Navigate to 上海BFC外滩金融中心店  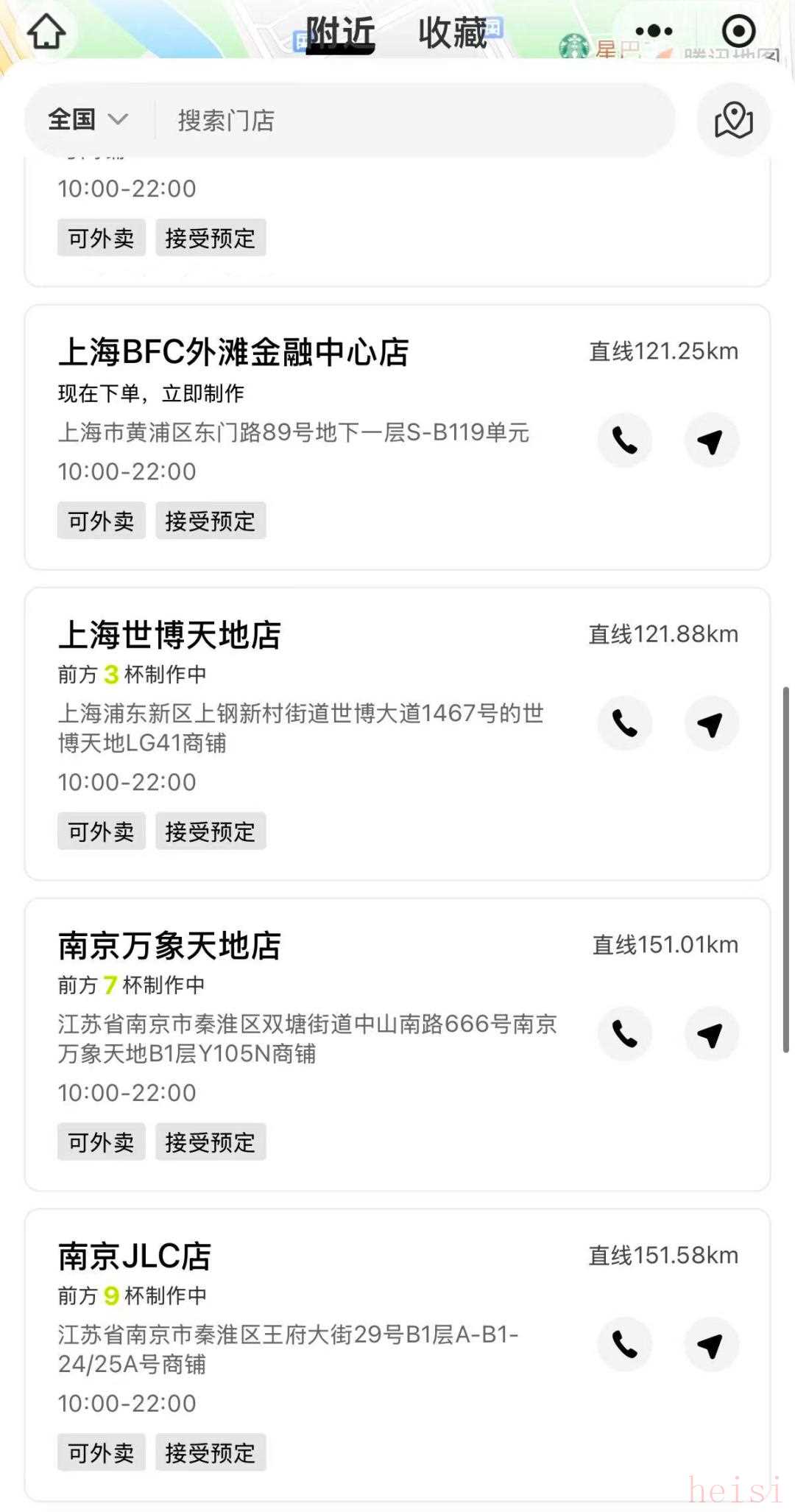click(x=711, y=440)
